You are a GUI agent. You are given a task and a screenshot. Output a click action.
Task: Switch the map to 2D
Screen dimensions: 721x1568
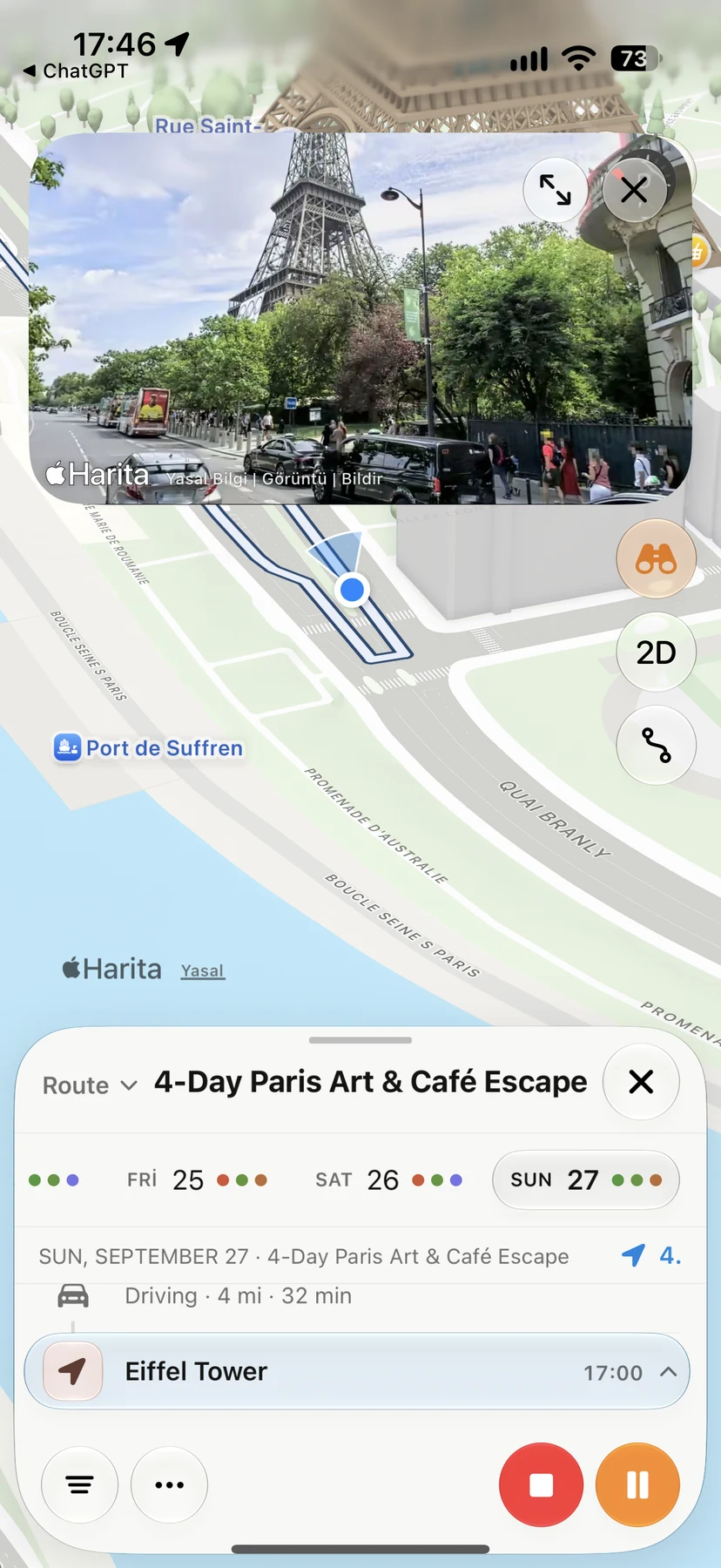(656, 652)
